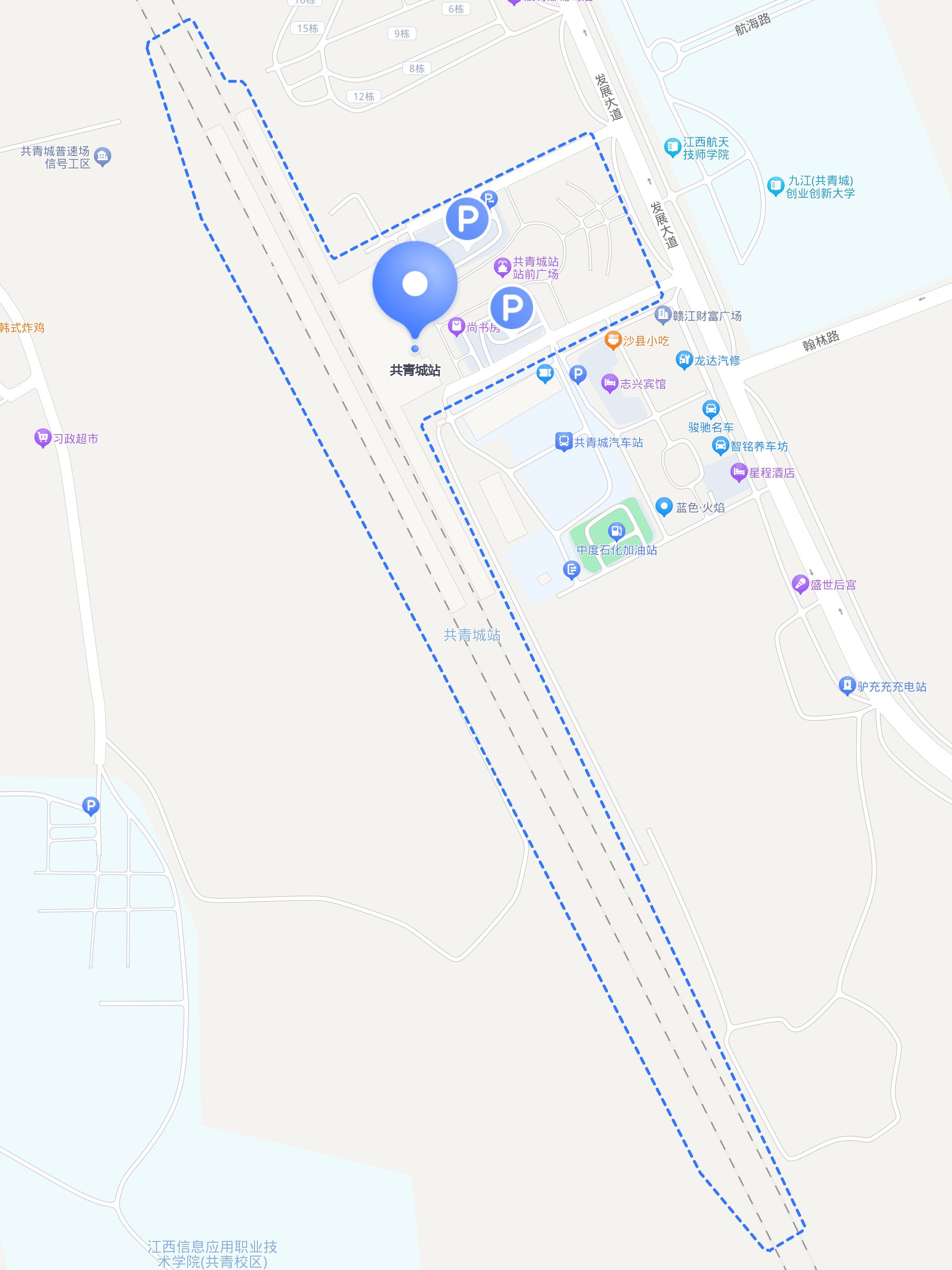Image resolution: width=952 pixels, height=1270 pixels.
Task: Open the 江西航天技师学院 school marker
Action: 672,148
